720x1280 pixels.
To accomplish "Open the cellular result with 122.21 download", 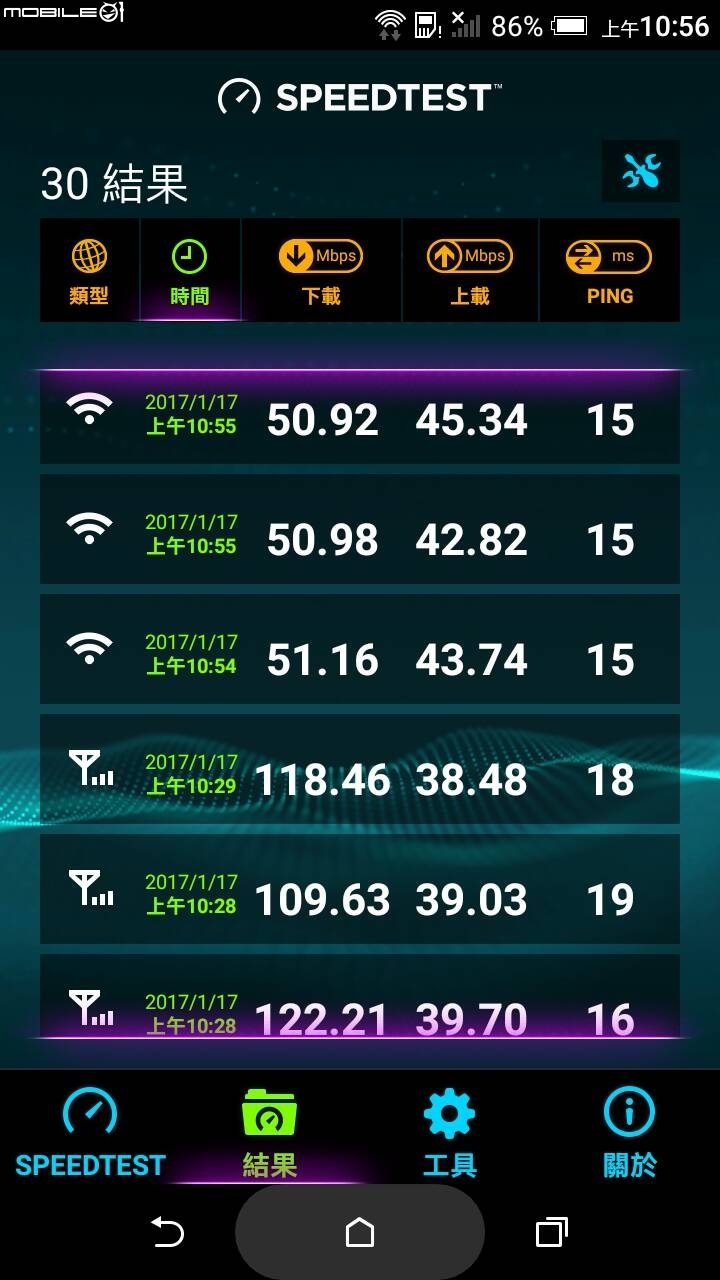I will (360, 1008).
